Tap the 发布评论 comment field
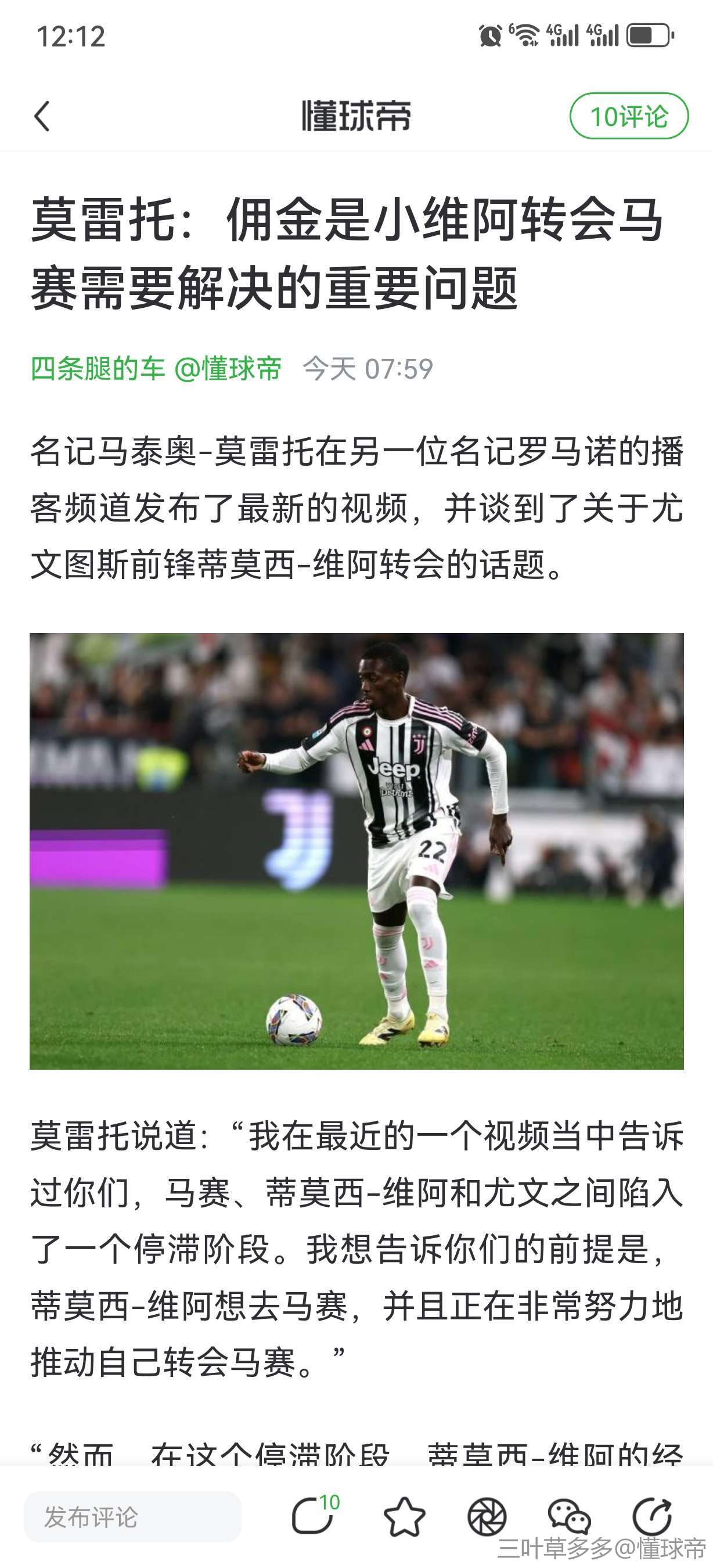 (132, 1517)
